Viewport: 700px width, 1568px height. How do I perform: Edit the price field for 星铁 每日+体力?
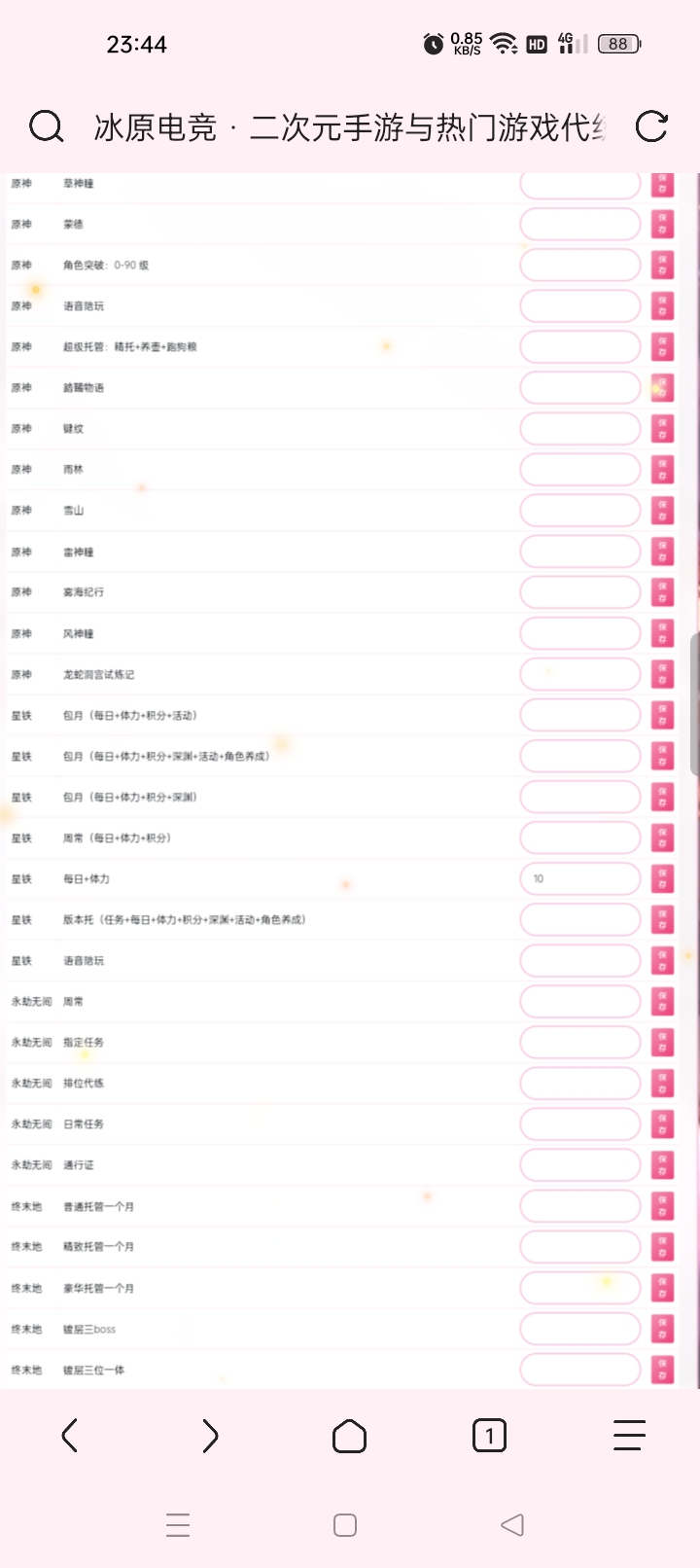click(579, 878)
